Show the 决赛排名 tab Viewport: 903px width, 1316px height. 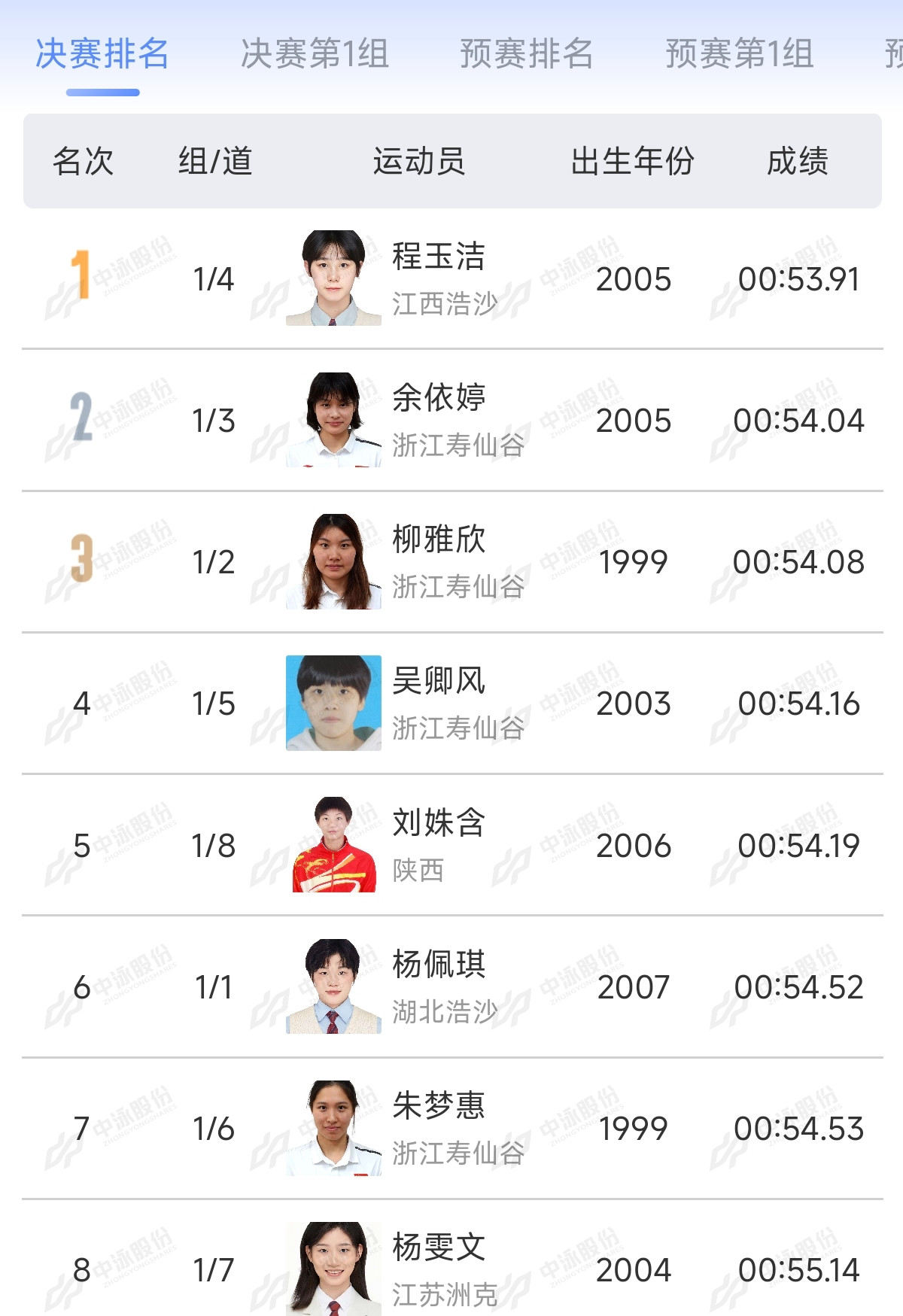(102, 54)
